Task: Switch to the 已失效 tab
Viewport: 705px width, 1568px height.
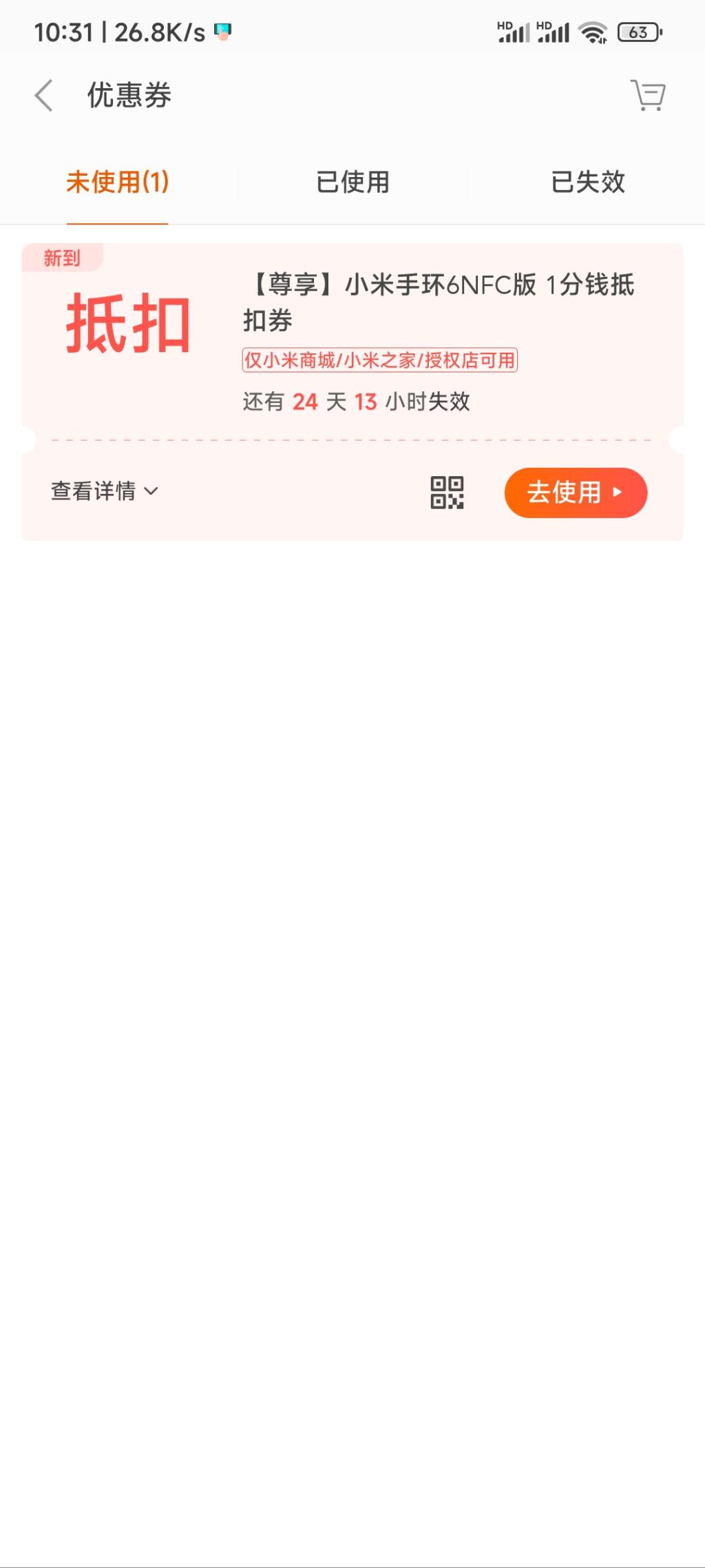Action: point(587,183)
